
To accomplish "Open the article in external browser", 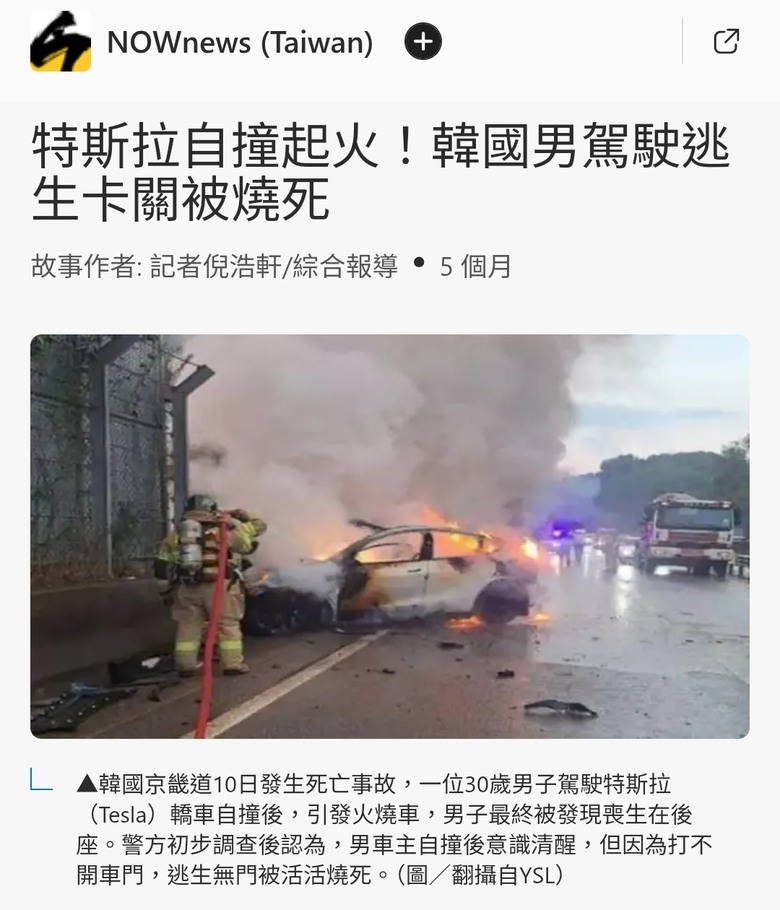I will (726, 41).
